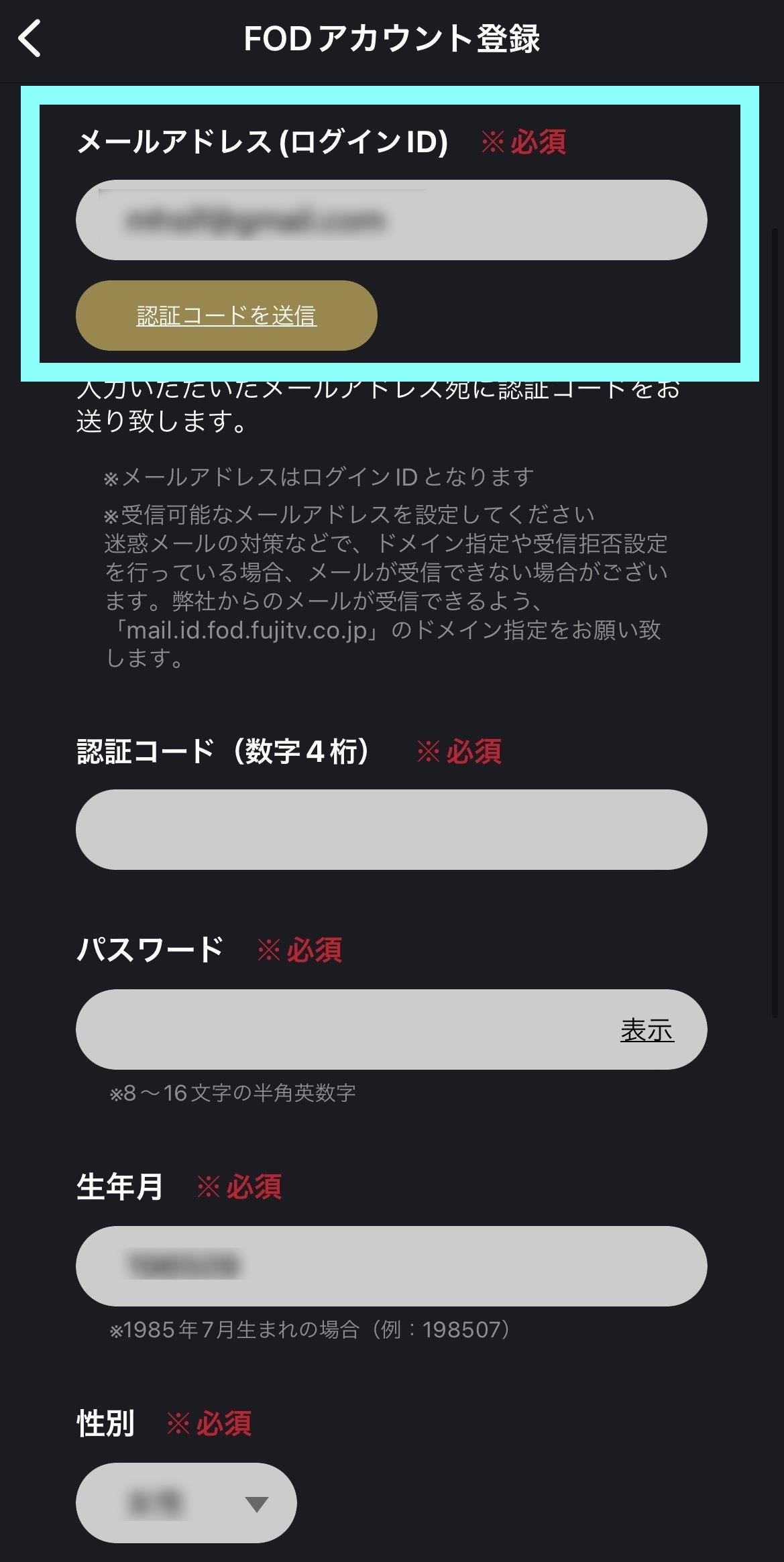Tap the email address login ID field

coord(391,220)
